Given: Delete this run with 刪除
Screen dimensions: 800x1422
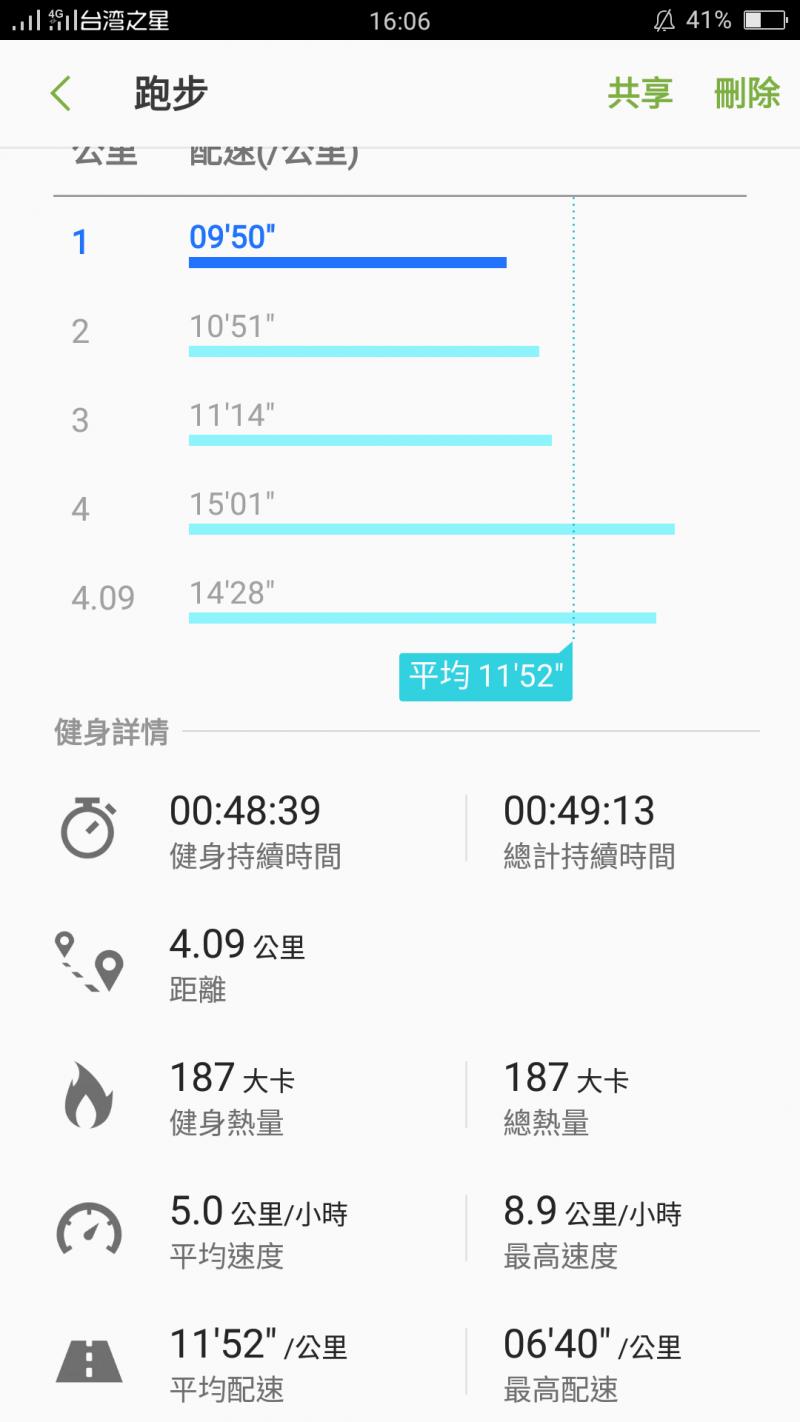Looking at the screenshot, I should click(x=746, y=93).
